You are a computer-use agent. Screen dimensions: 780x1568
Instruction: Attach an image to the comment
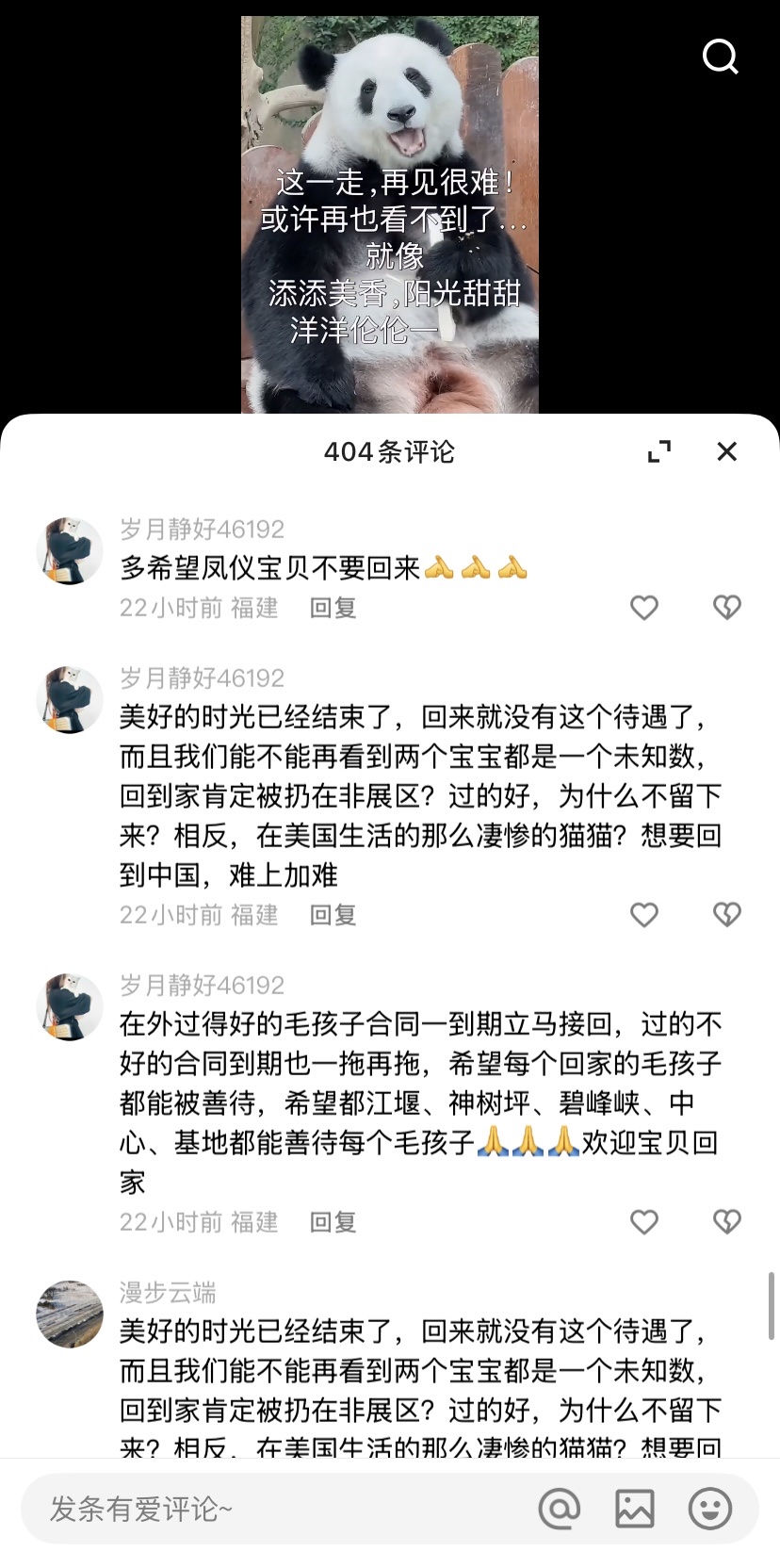coord(634,1509)
